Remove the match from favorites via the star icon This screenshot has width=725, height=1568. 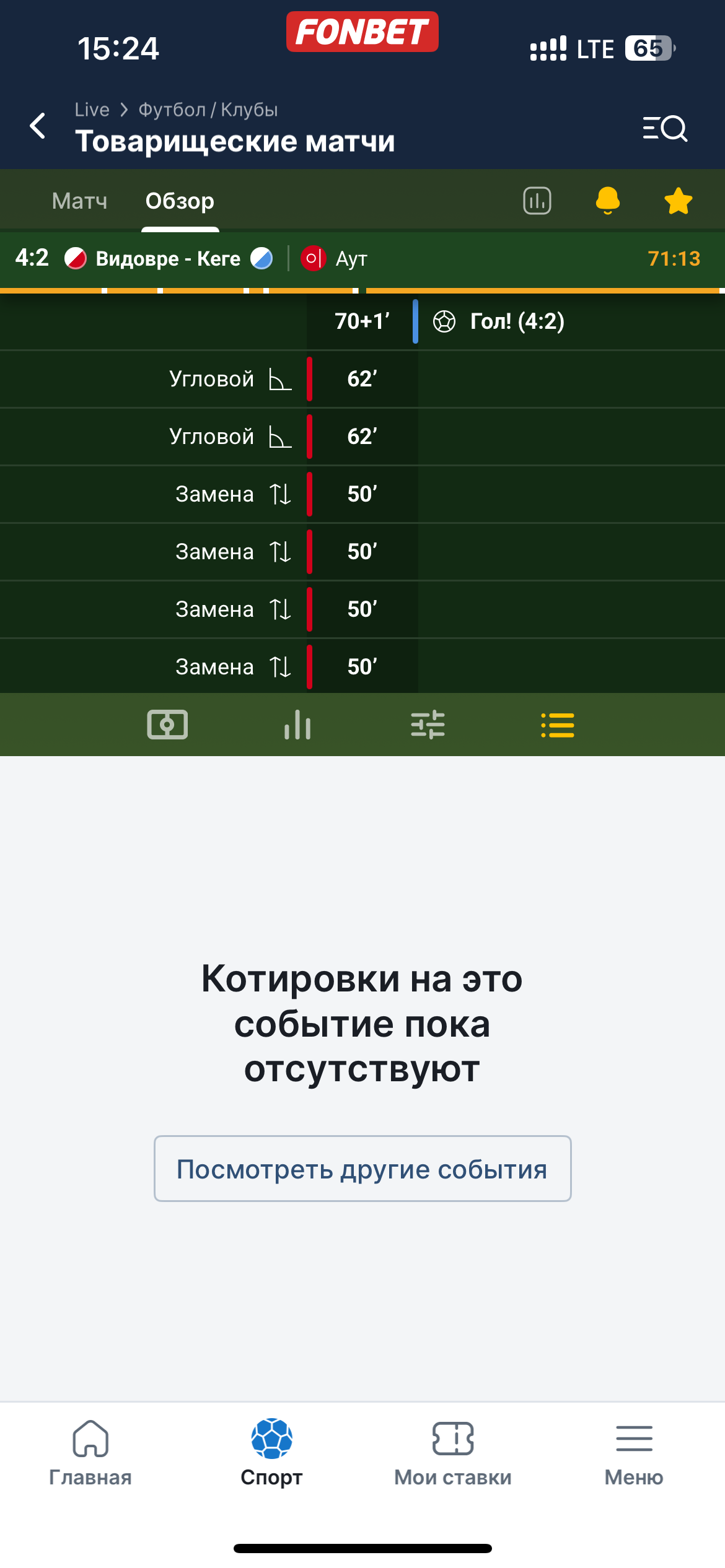tap(678, 201)
